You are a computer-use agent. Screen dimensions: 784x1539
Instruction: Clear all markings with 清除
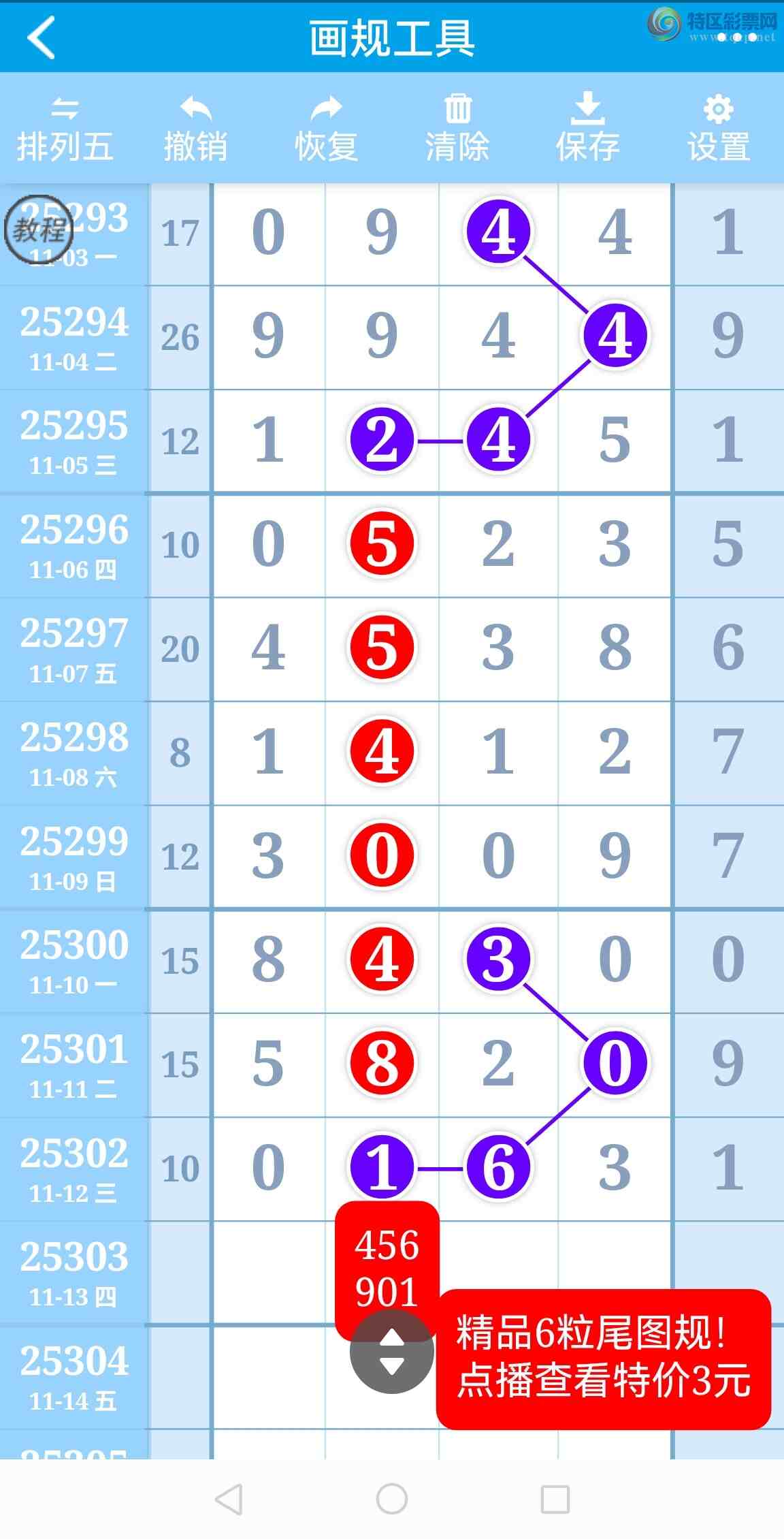coord(457,129)
